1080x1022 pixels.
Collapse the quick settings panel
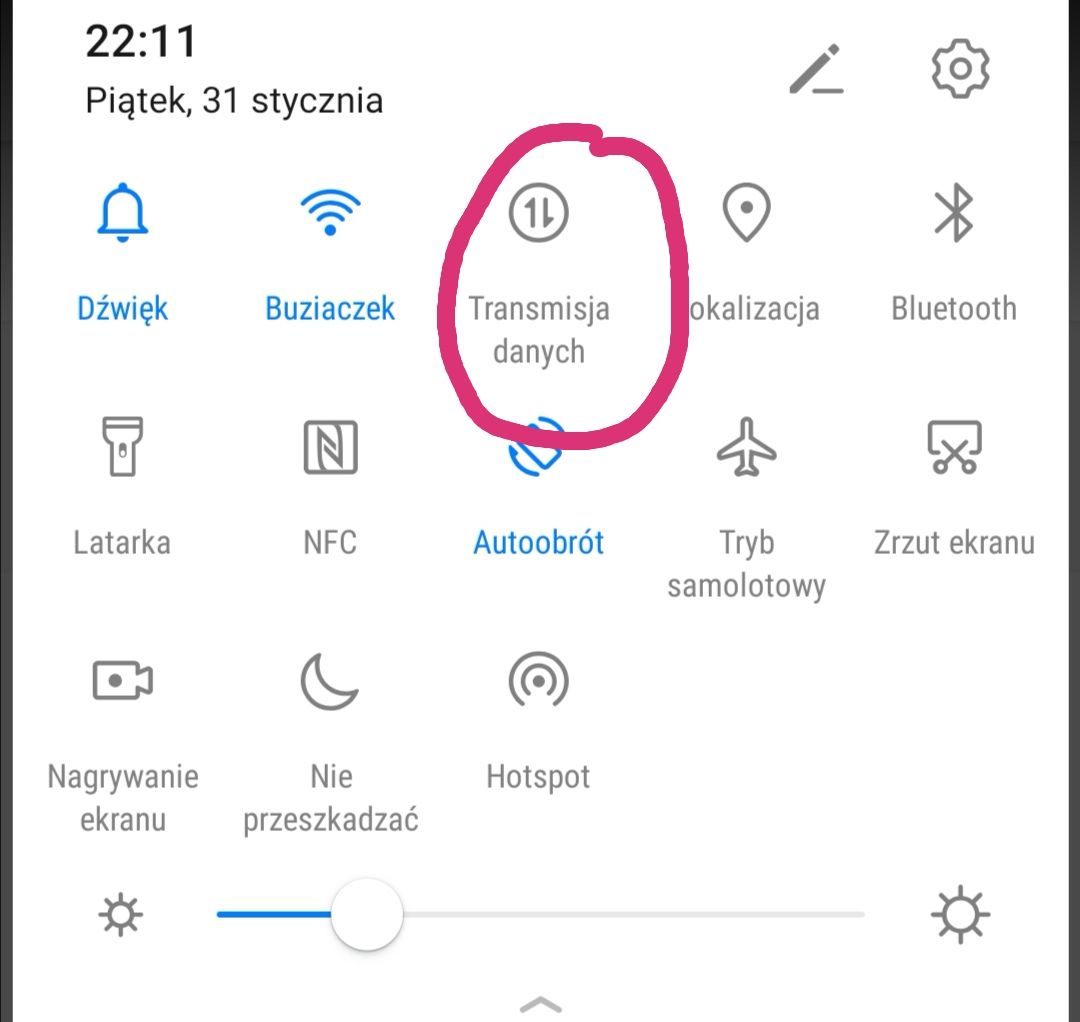[x=540, y=1003]
